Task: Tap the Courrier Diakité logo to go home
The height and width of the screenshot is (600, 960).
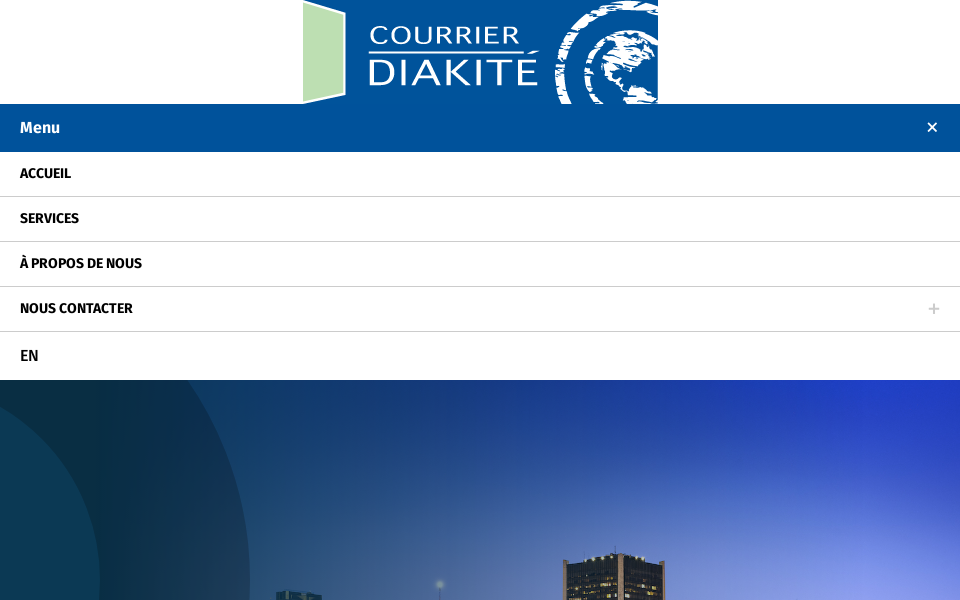Action: coord(480,52)
